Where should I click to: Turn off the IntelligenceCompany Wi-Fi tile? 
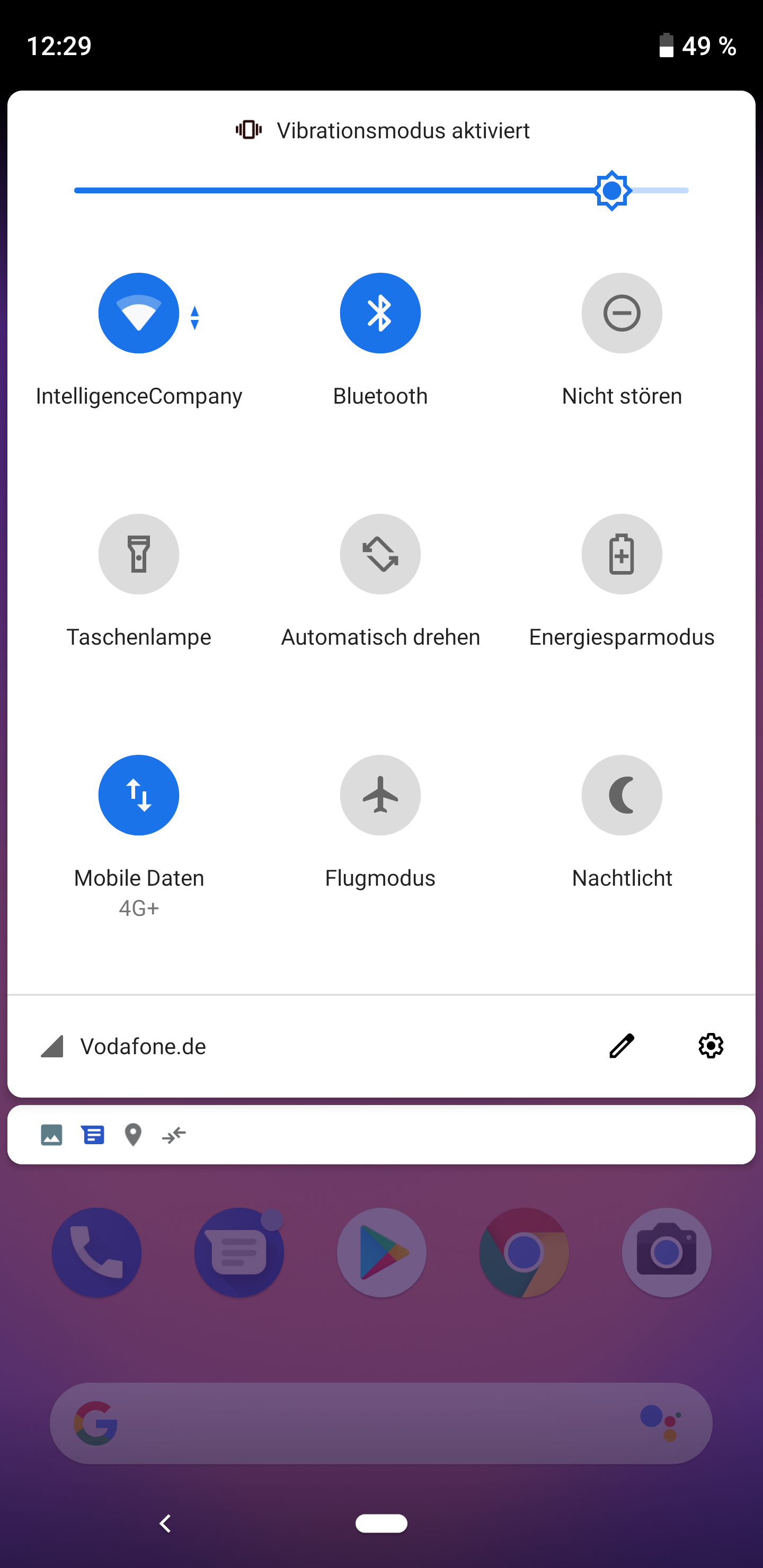tap(139, 313)
